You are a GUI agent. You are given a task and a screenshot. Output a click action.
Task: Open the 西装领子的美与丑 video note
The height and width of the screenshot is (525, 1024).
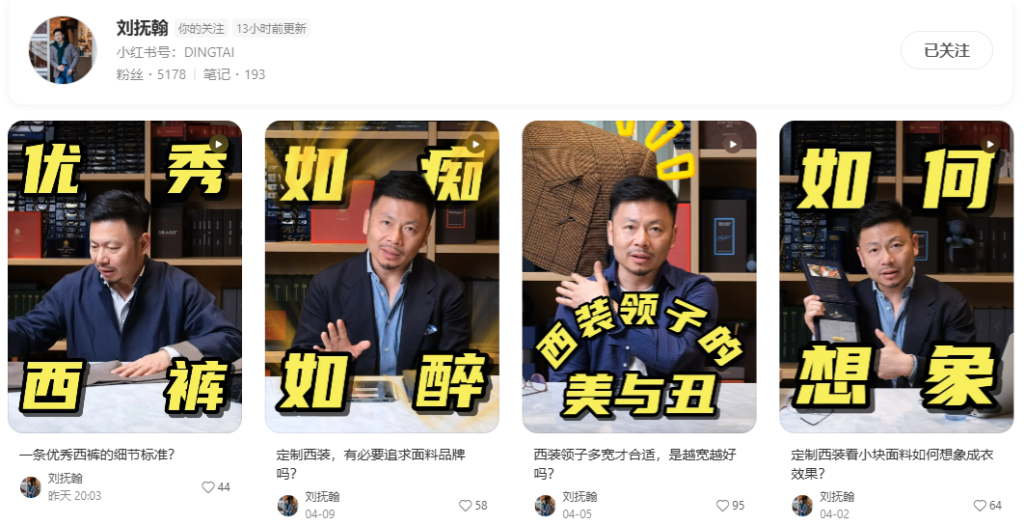[x=639, y=277]
